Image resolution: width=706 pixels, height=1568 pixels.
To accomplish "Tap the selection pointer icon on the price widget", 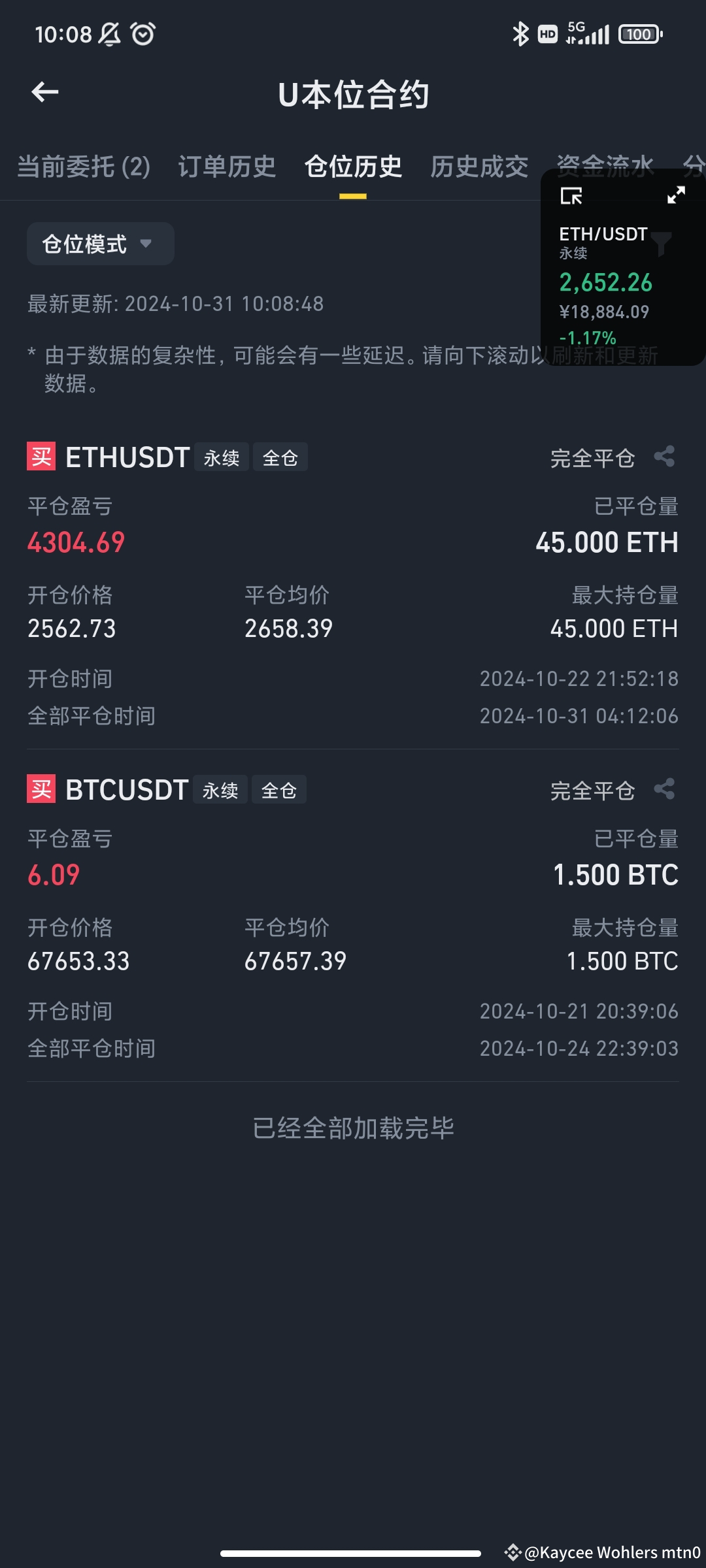I will (572, 196).
